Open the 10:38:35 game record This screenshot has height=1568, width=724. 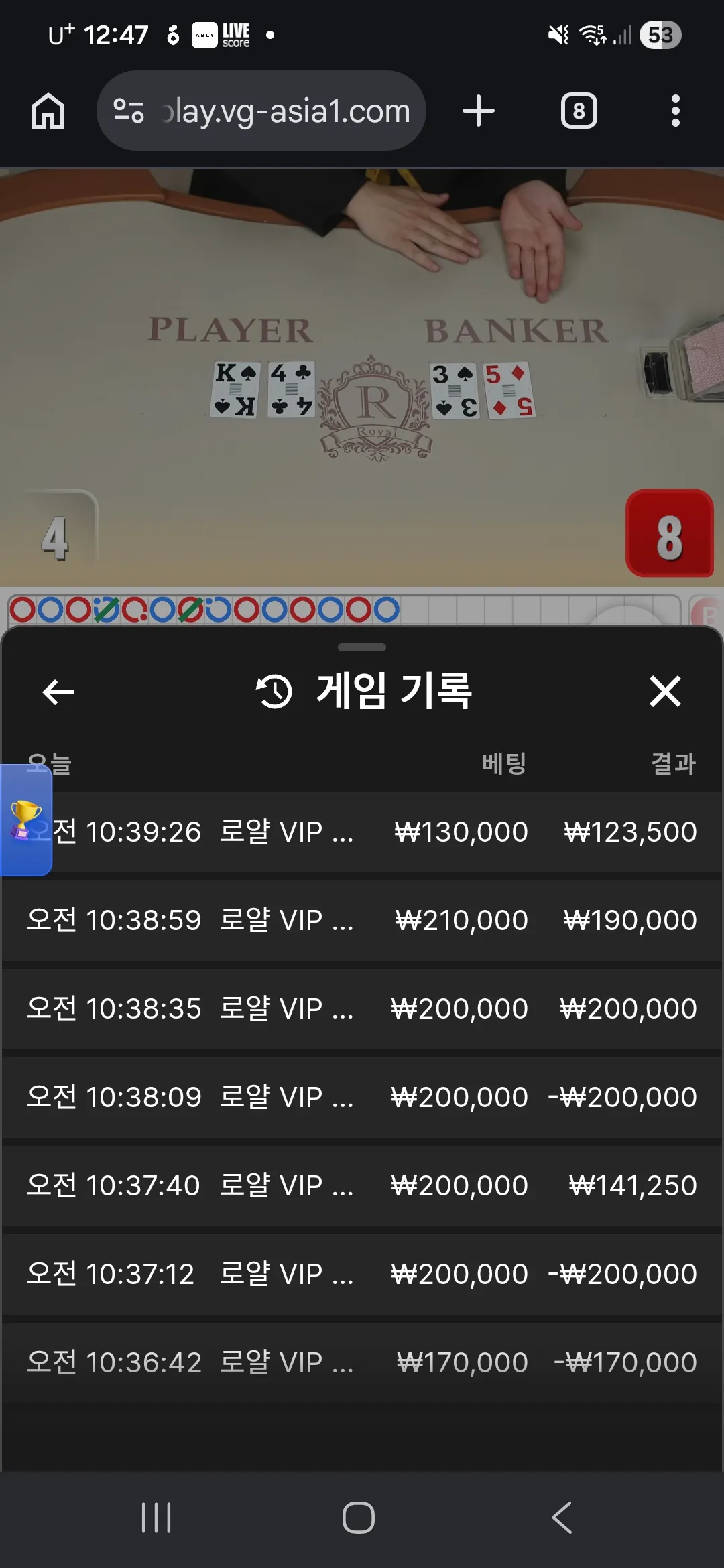click(362, 1008)
